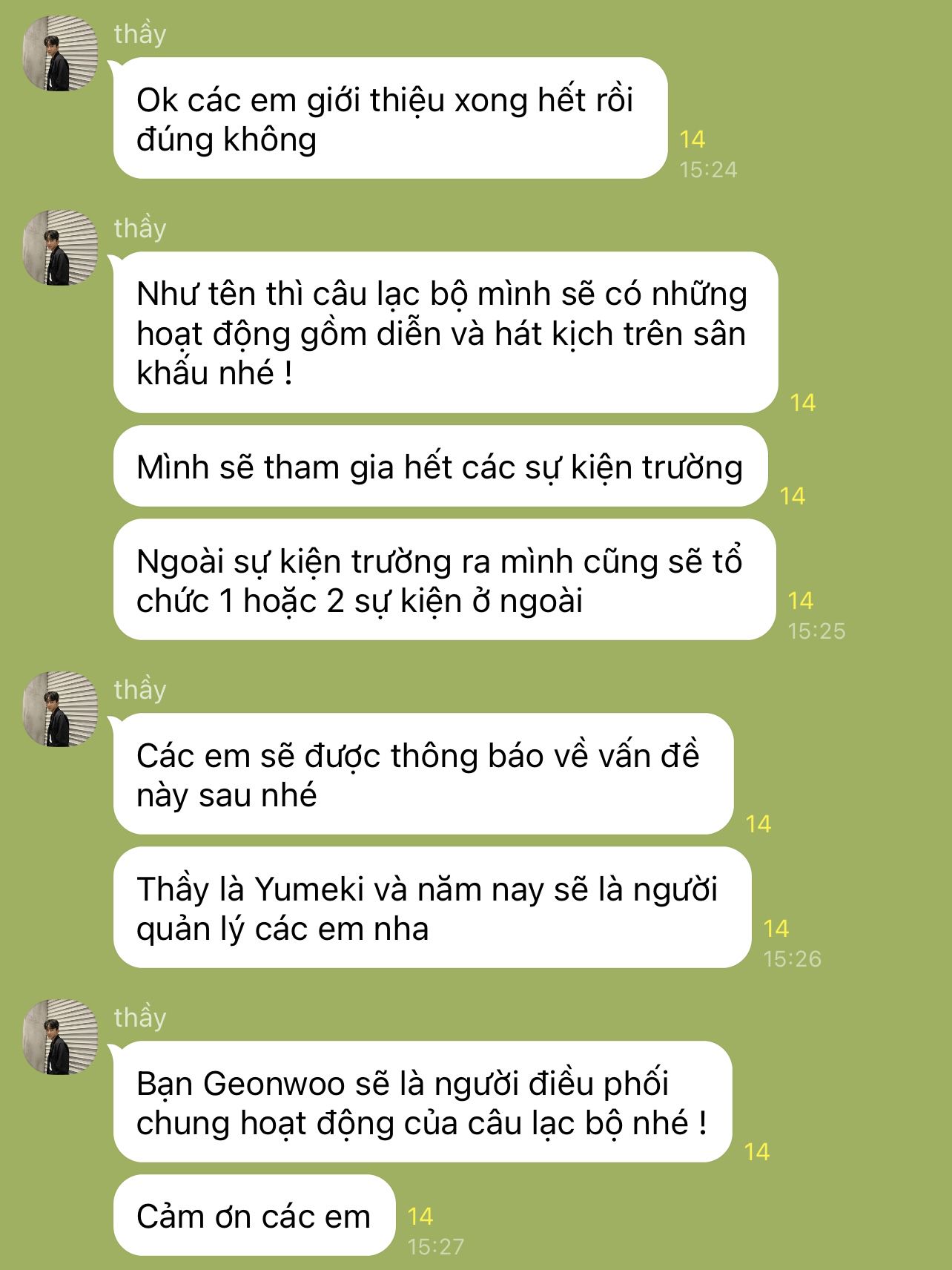
Task: Open thầy's avatar beside 'Ok các em giới thiệu'
Action: coord(61,53)
